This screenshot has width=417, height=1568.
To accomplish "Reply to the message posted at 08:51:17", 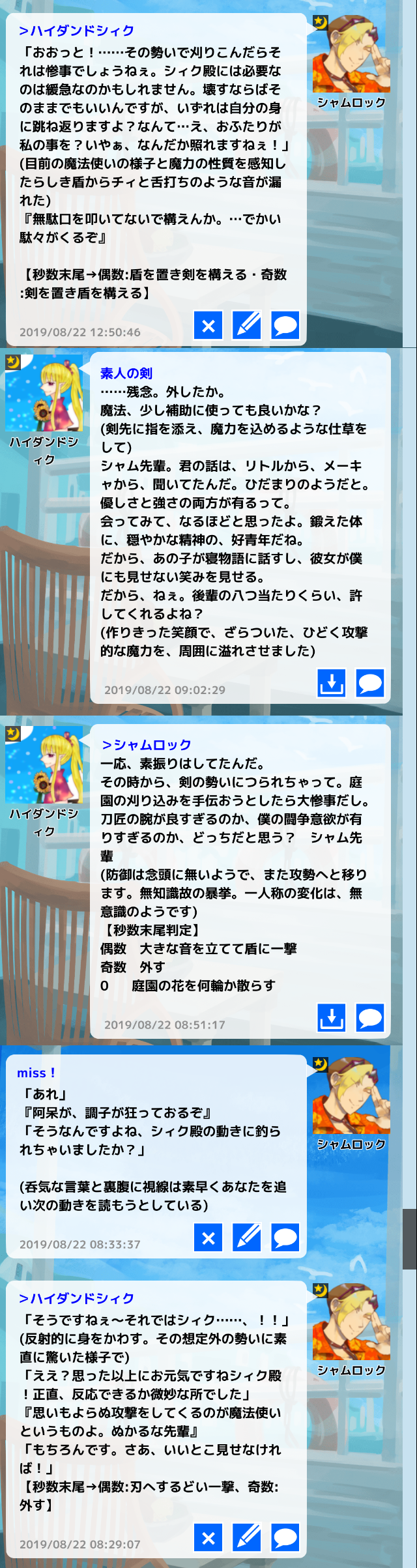I will [x=370, y=1017].
